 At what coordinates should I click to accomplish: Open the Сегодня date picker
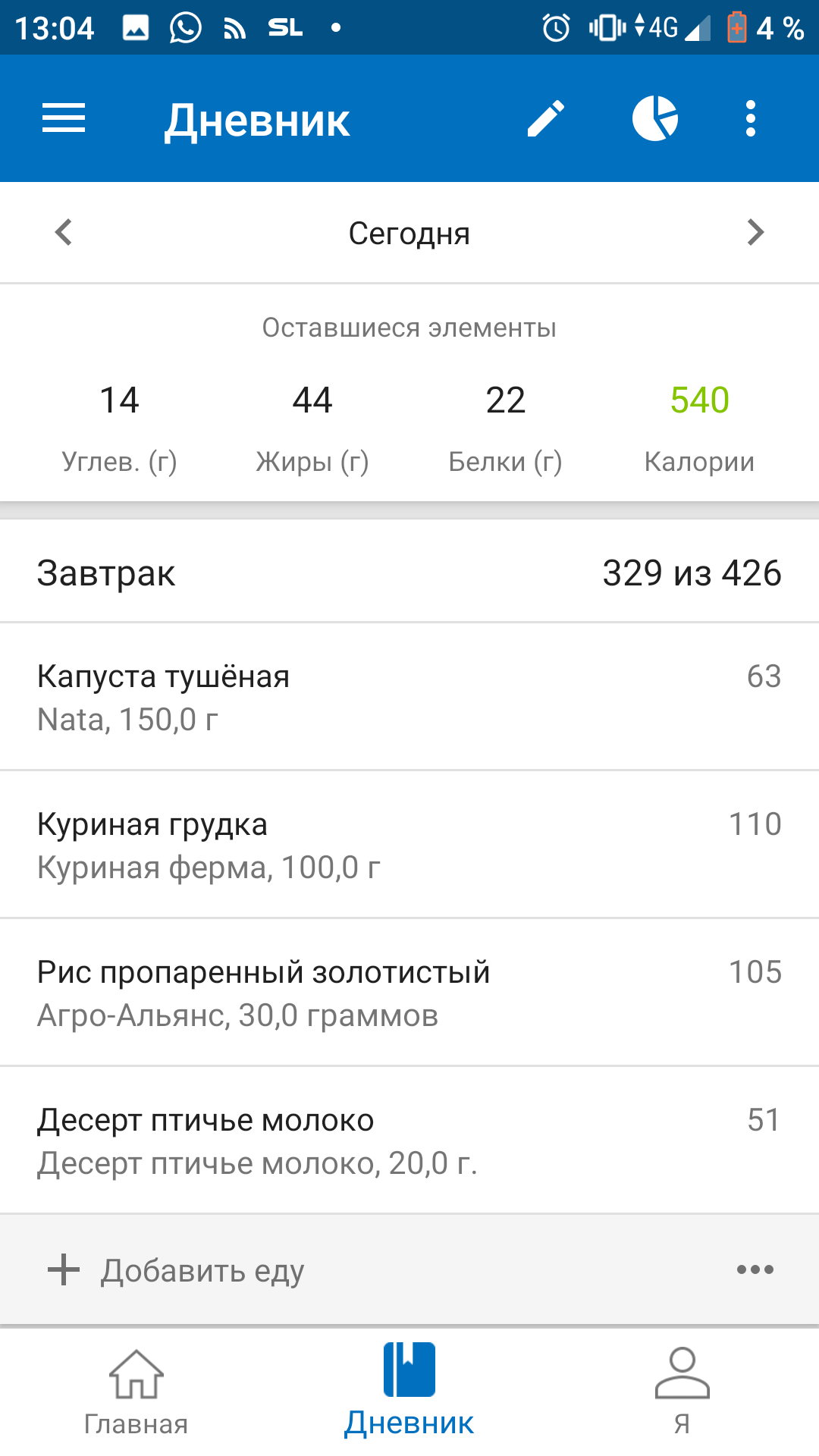(x=409, y=234)
